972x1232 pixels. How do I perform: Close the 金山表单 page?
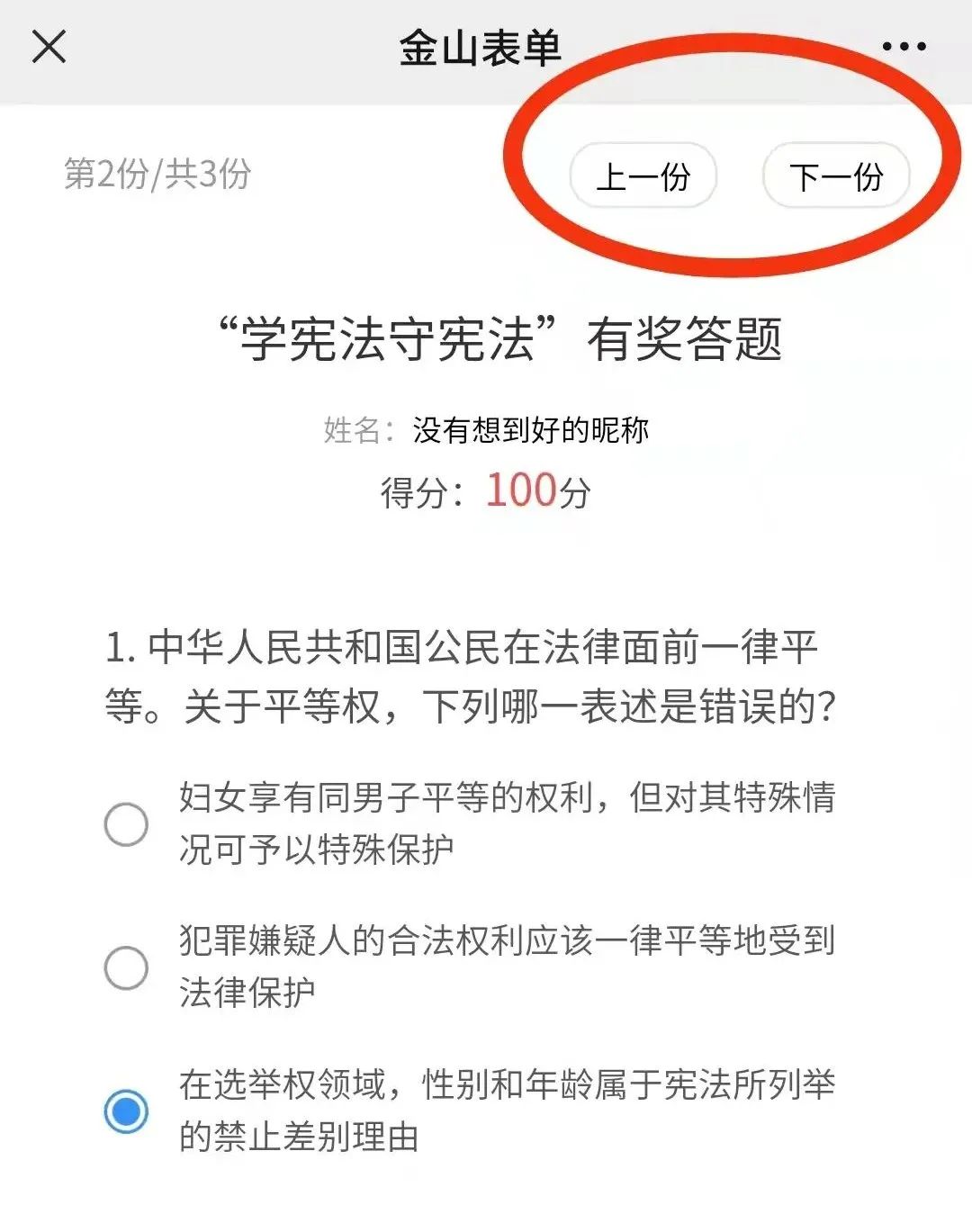coord(49,46)
